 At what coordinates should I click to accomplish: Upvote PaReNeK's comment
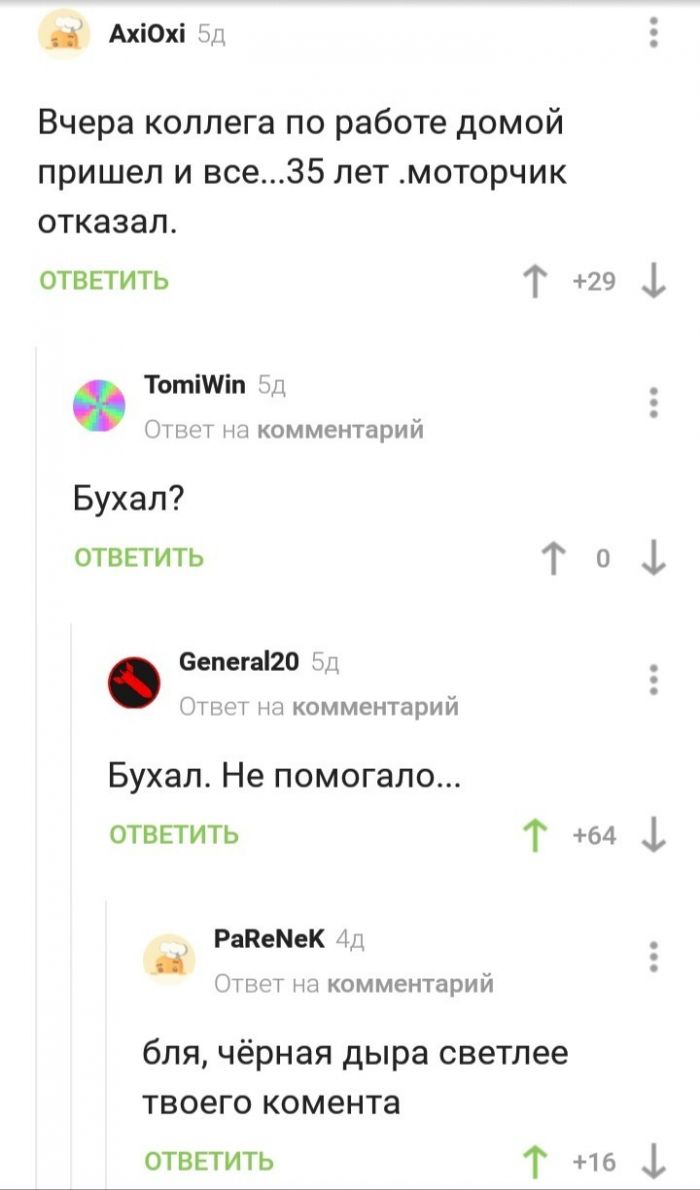coord(537,1162)
